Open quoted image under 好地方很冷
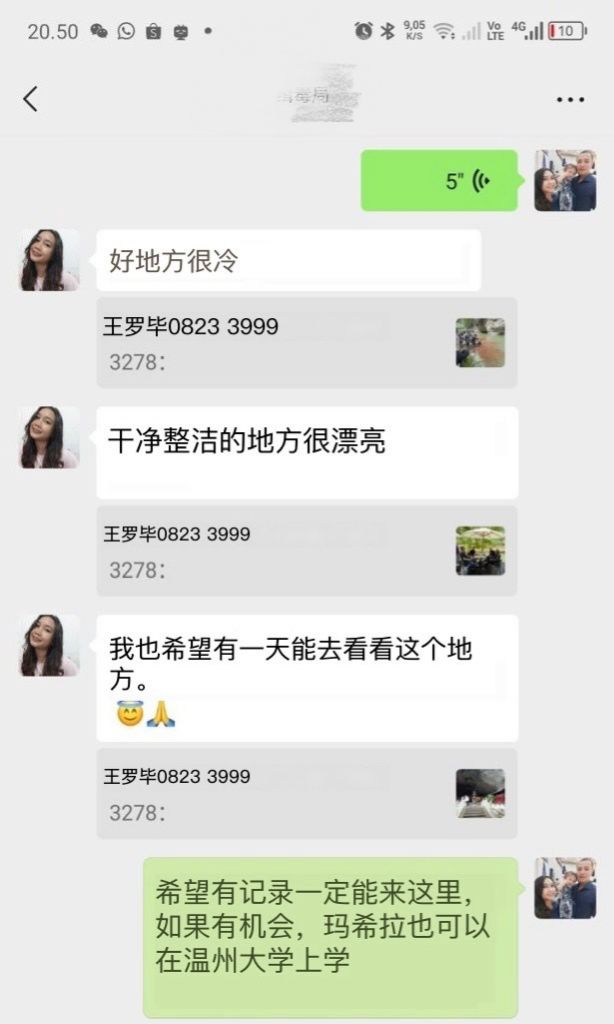This screenshot has width=614, height=1024. click(480, 343)
